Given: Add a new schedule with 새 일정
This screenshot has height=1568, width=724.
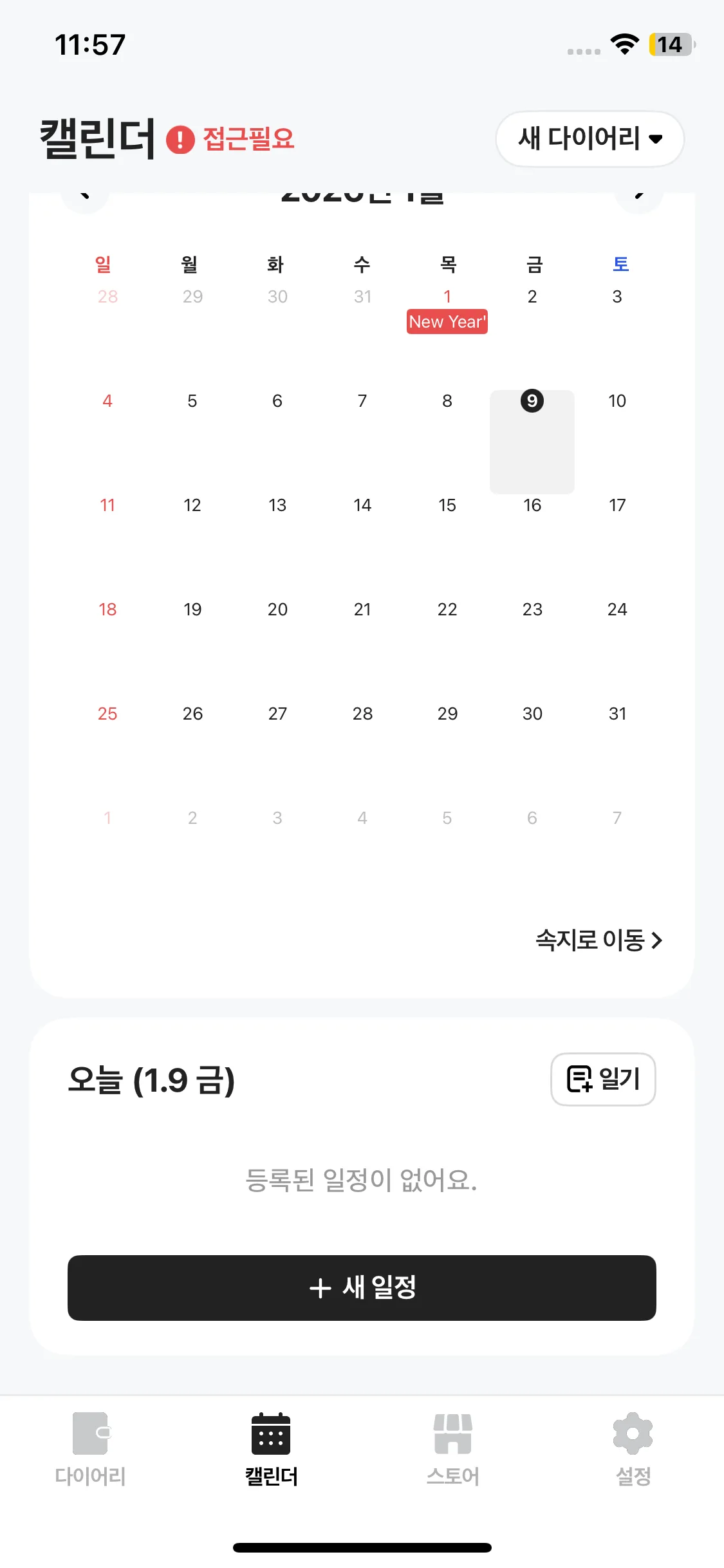Looking at the screenshot, I should 362,1288.
